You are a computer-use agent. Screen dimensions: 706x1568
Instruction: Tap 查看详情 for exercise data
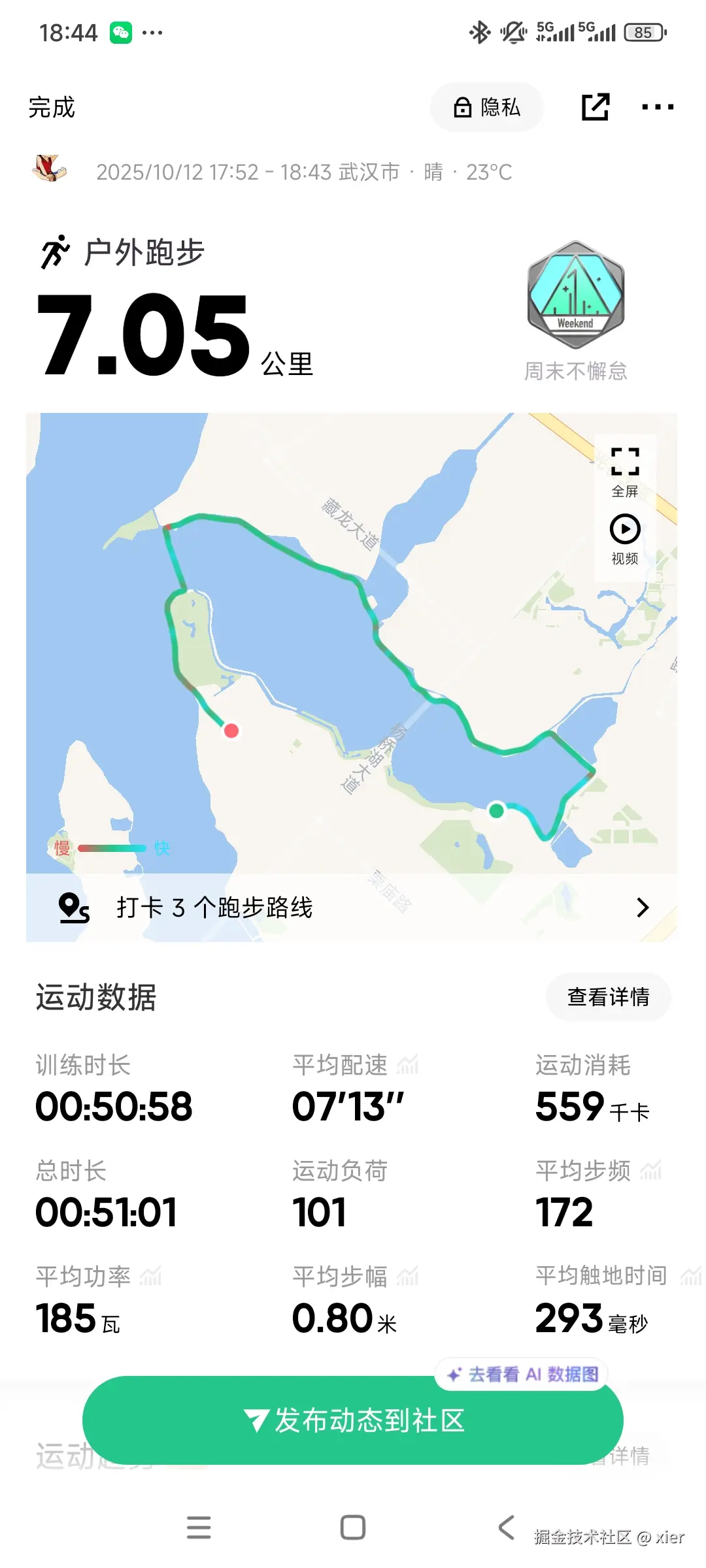608,997
